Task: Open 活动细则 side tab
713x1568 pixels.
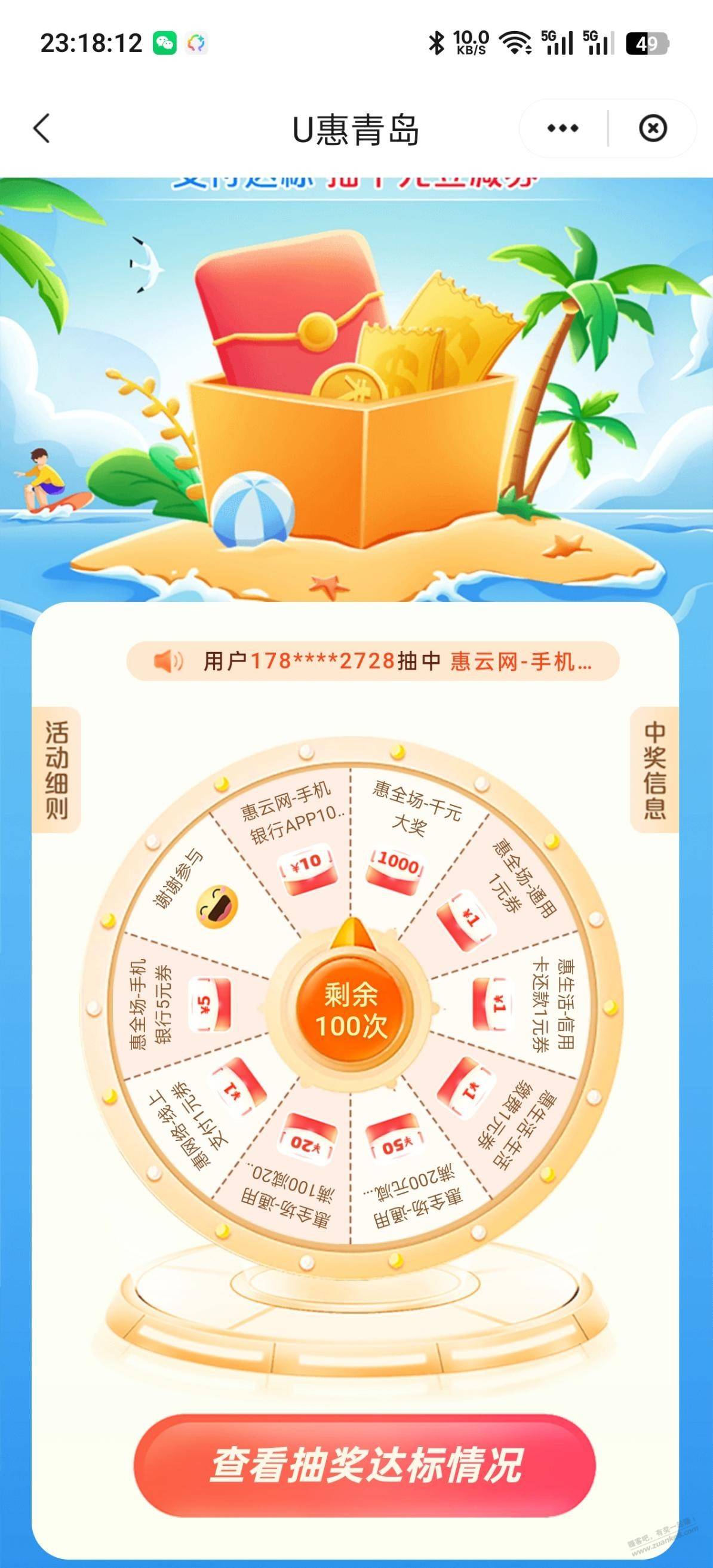Action: (57, 770)
